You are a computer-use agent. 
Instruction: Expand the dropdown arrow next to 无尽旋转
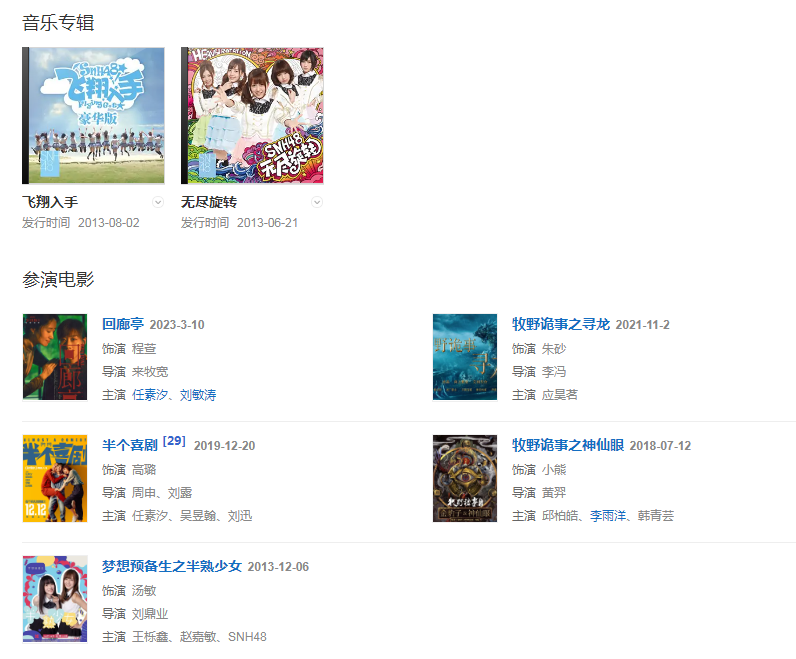click(x=317, y=202)
